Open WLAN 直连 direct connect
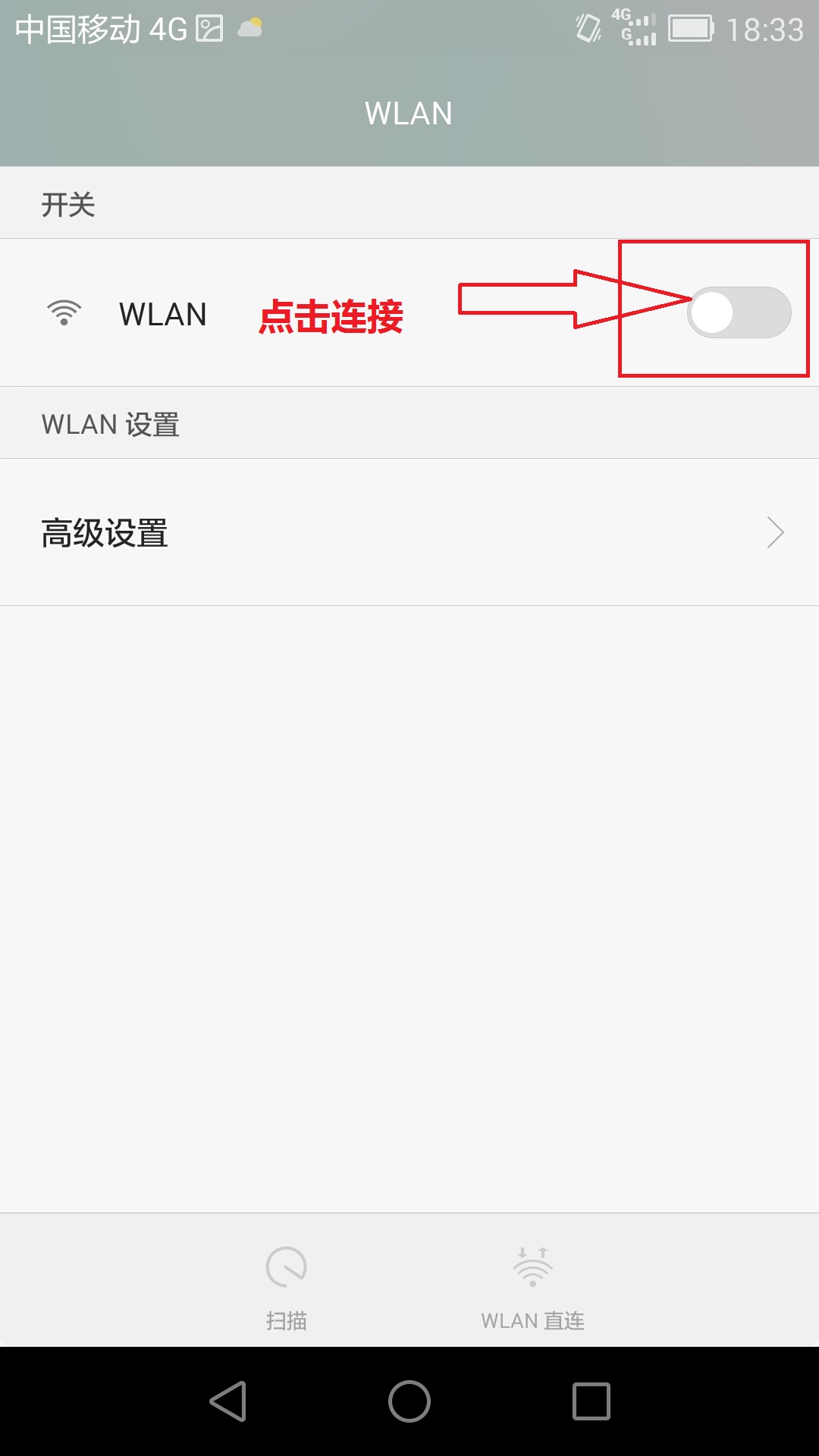Screen dimensions: 819x1456 532,1288
